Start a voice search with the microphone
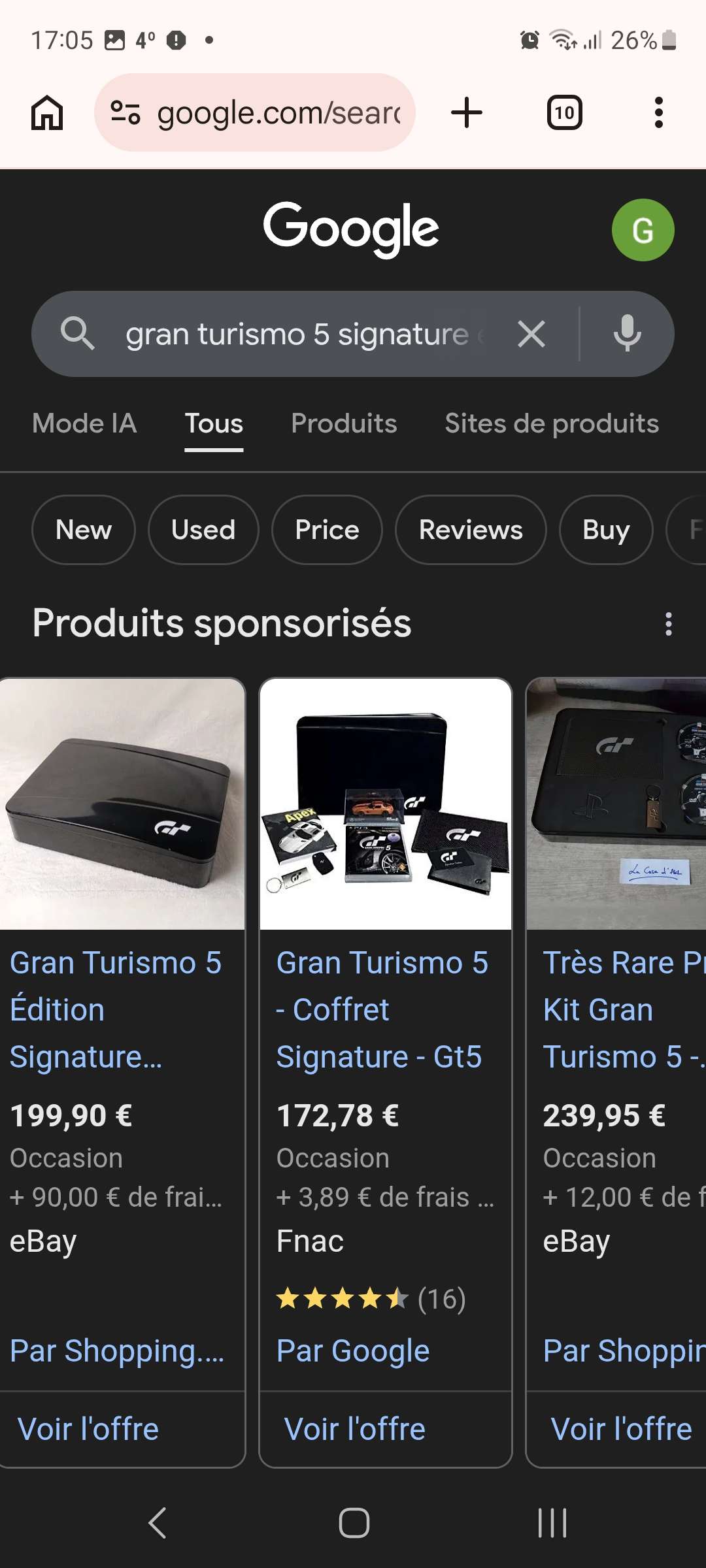Viewport: 706px width, 1568px height. tap(627, 334)
